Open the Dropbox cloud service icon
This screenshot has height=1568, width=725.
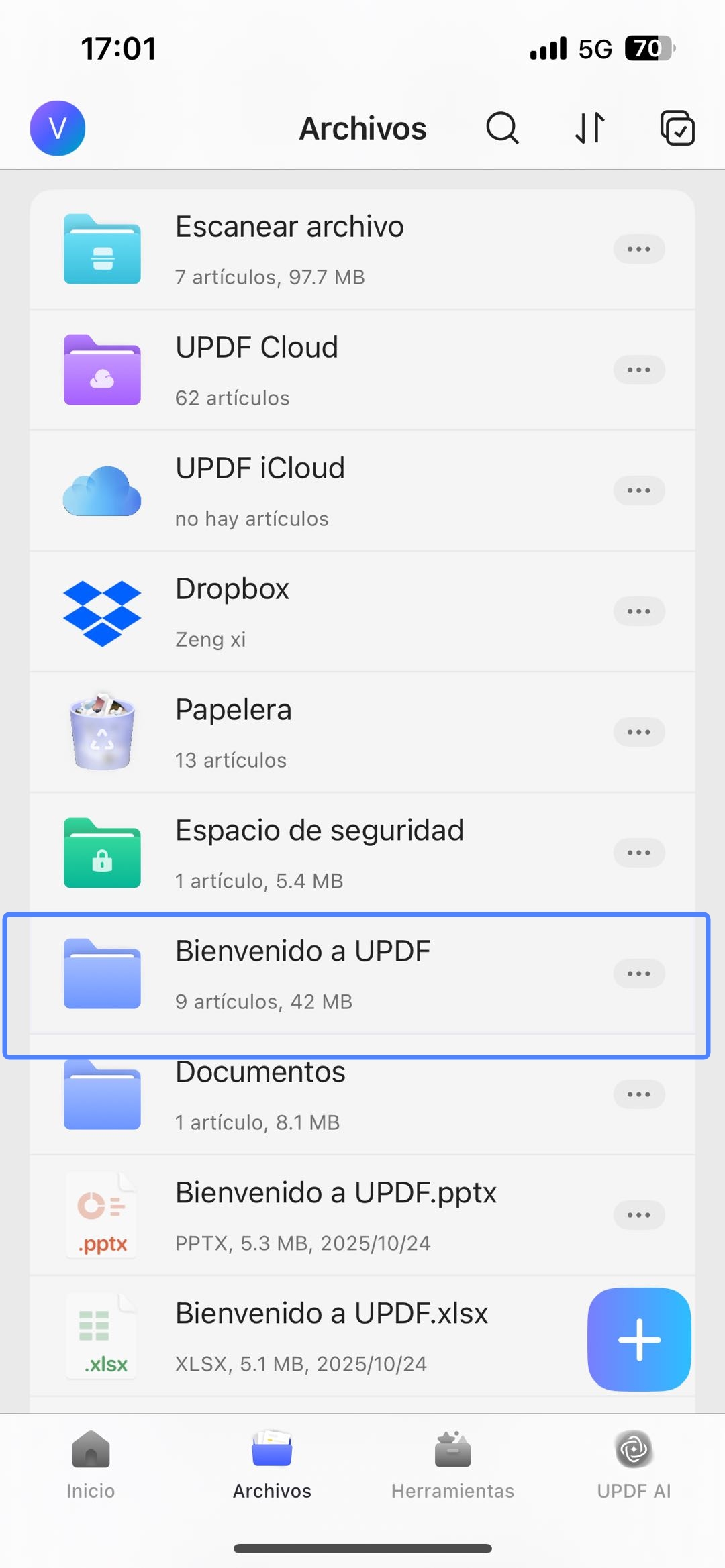[x=101, y=611]
